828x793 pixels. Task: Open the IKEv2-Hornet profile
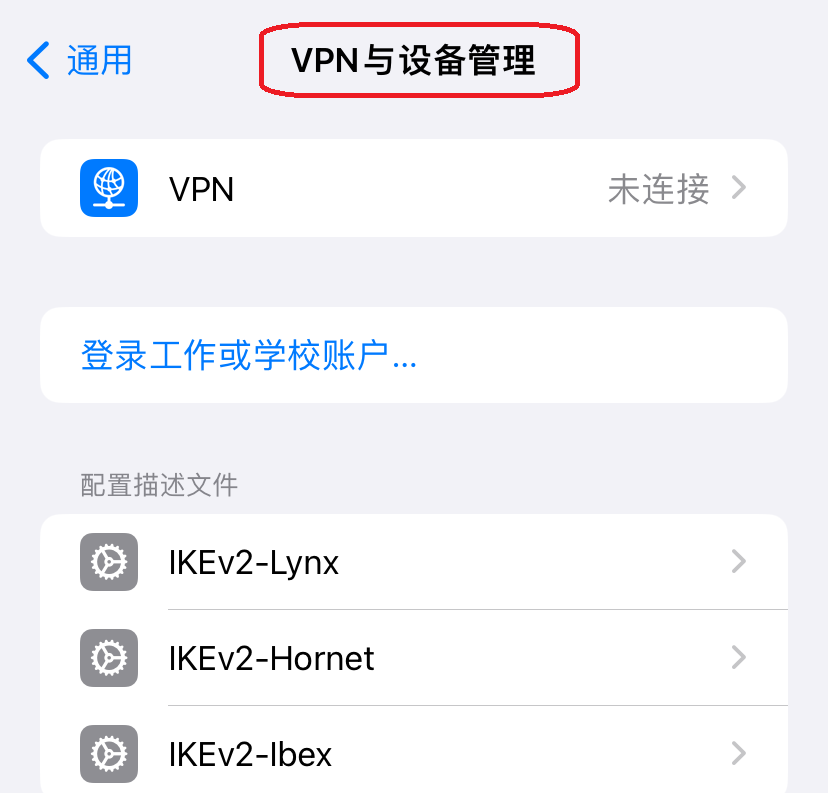(x=413, y=658)
